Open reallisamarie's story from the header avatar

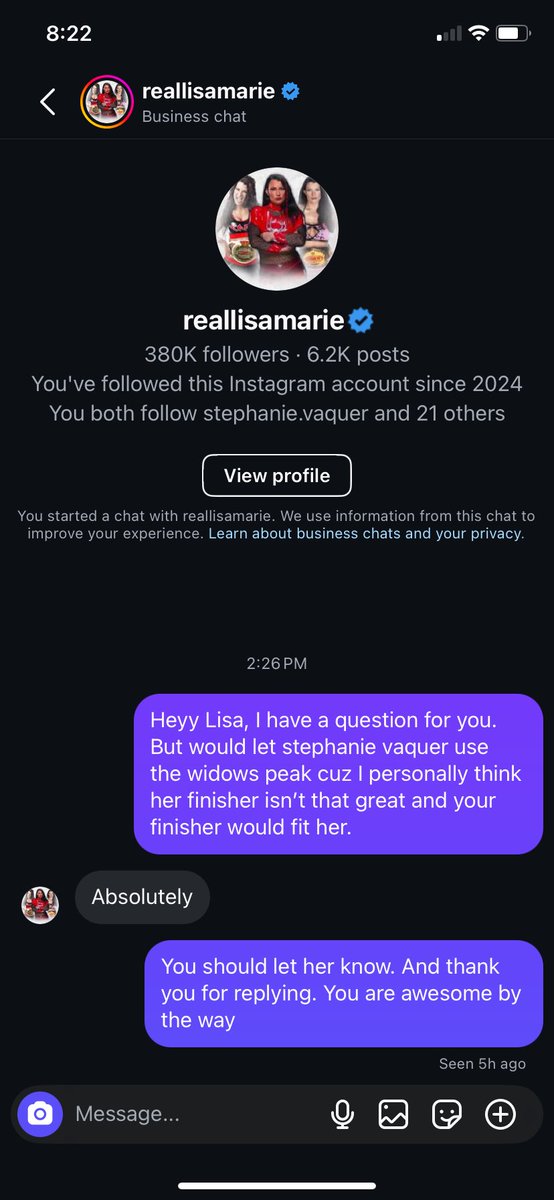[106, 102]
